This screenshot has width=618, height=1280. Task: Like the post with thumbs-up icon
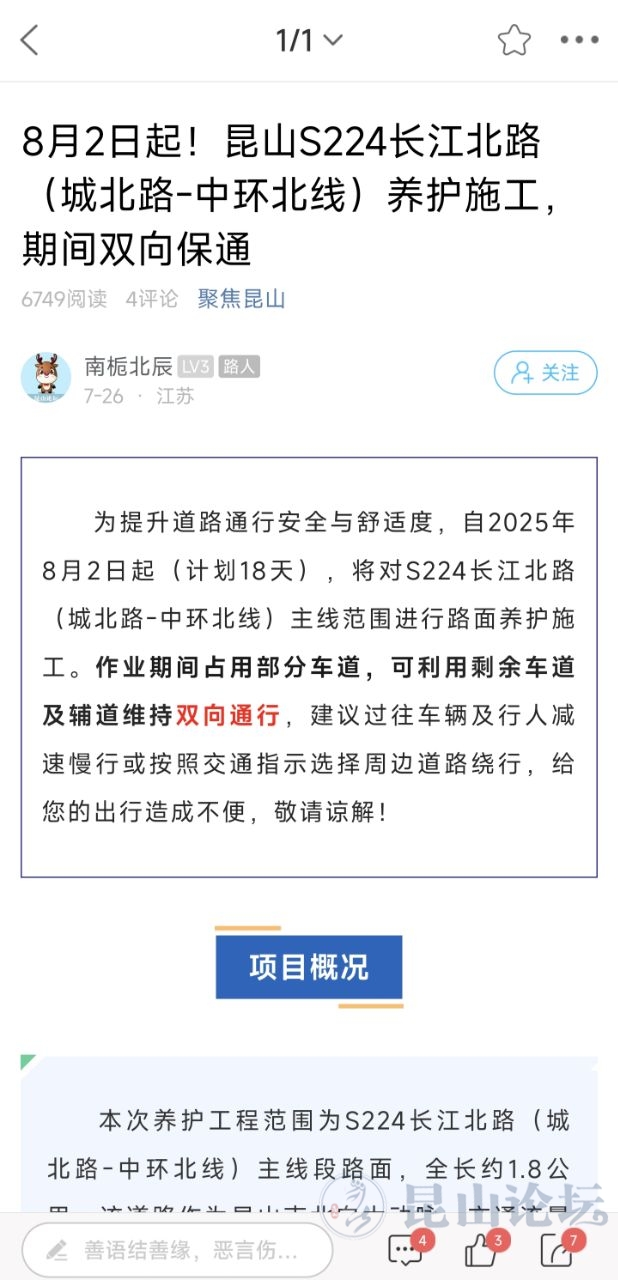click(481, 1250)
